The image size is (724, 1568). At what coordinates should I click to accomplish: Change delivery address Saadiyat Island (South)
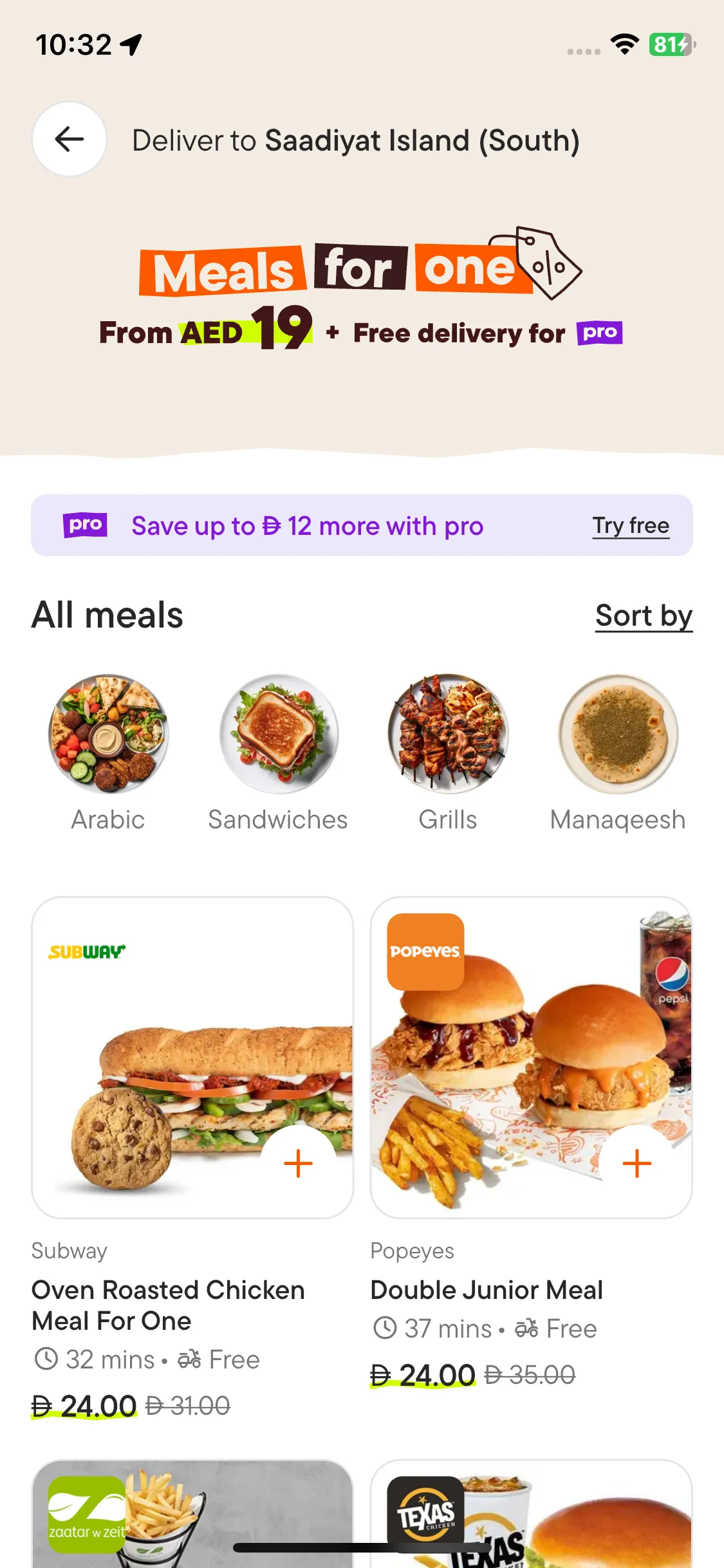pyautogui.click(x=421, y=141)
